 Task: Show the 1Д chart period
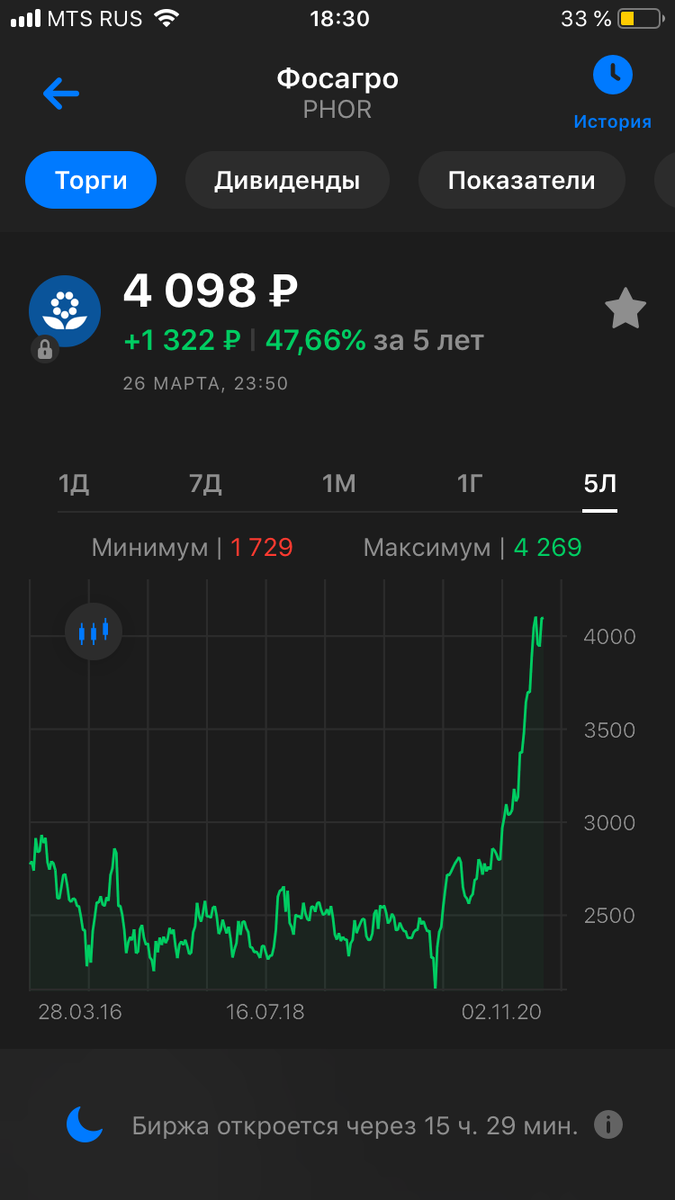tap(74, 485)
